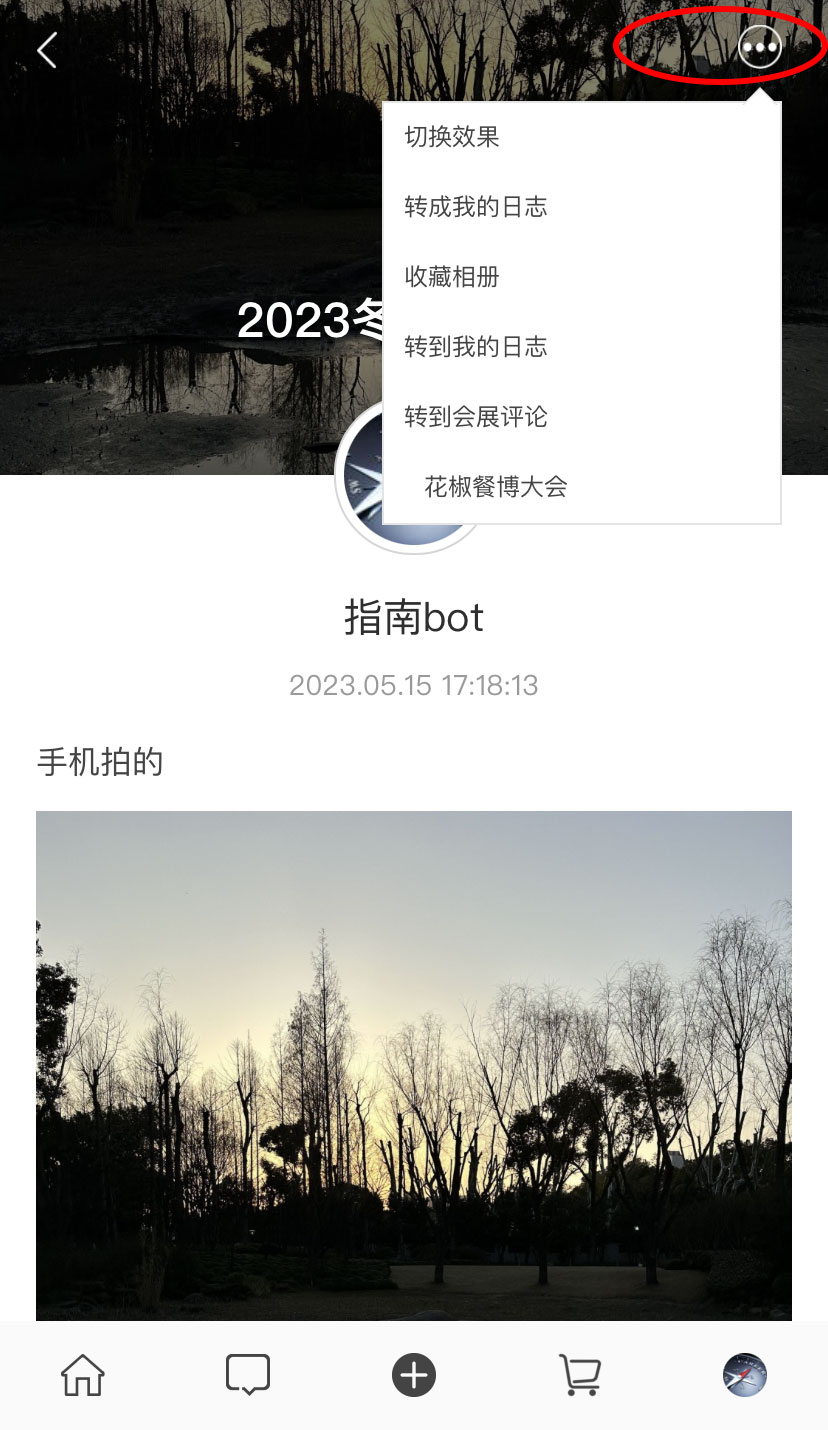Create new post with plus button

pos(414,1375)
